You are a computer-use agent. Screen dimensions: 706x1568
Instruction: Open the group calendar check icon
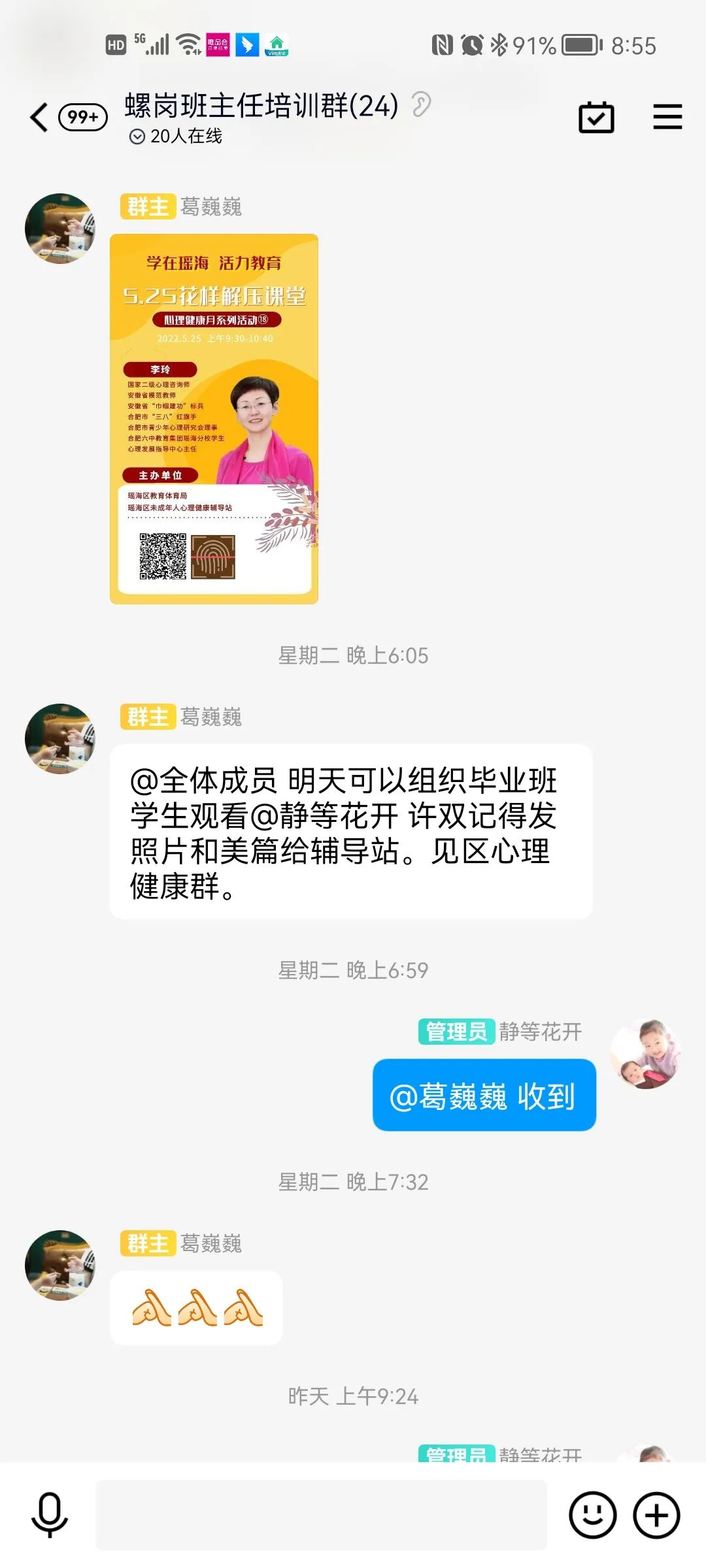(596, 118)
